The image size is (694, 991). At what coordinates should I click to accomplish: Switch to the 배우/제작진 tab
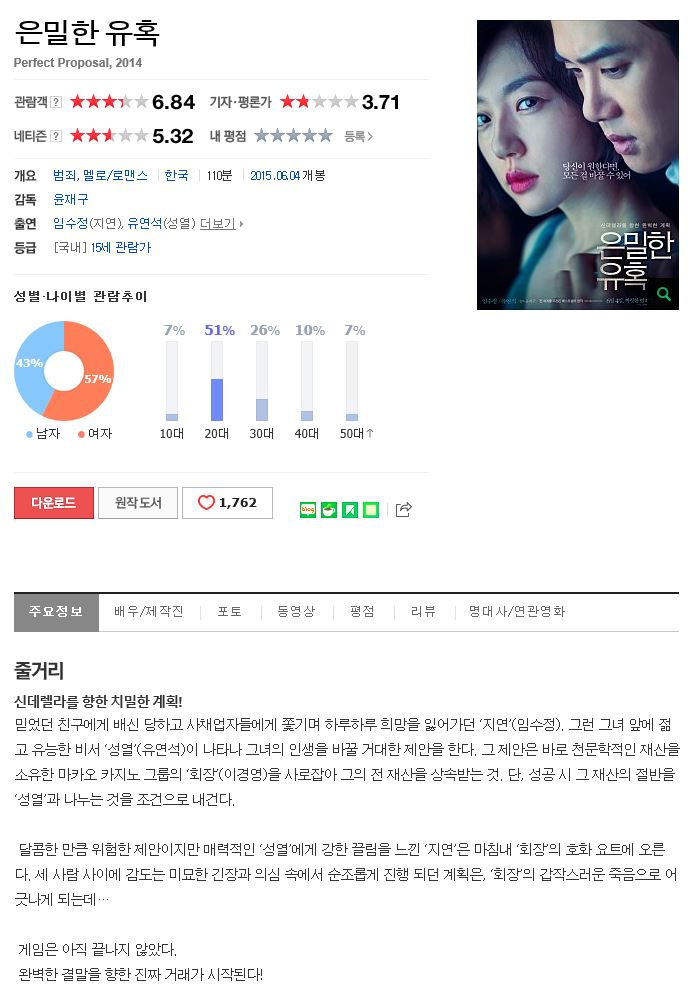pyautogui.click(x=149, y=611)
